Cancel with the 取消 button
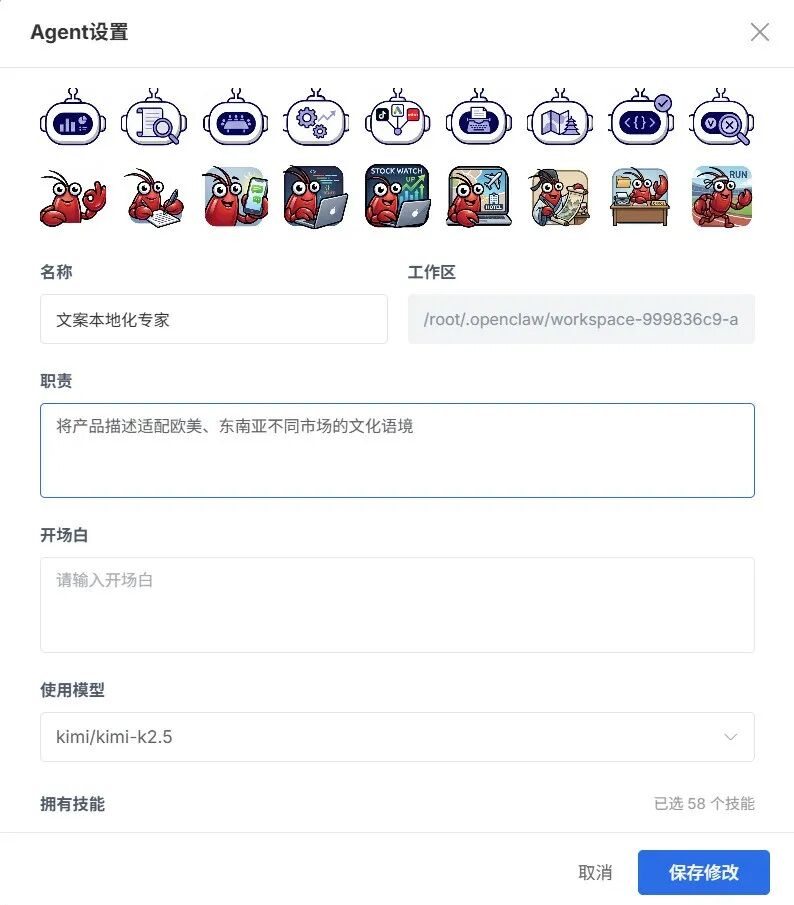The width and height of the screenshot is (794, 905). coord(595,872)
